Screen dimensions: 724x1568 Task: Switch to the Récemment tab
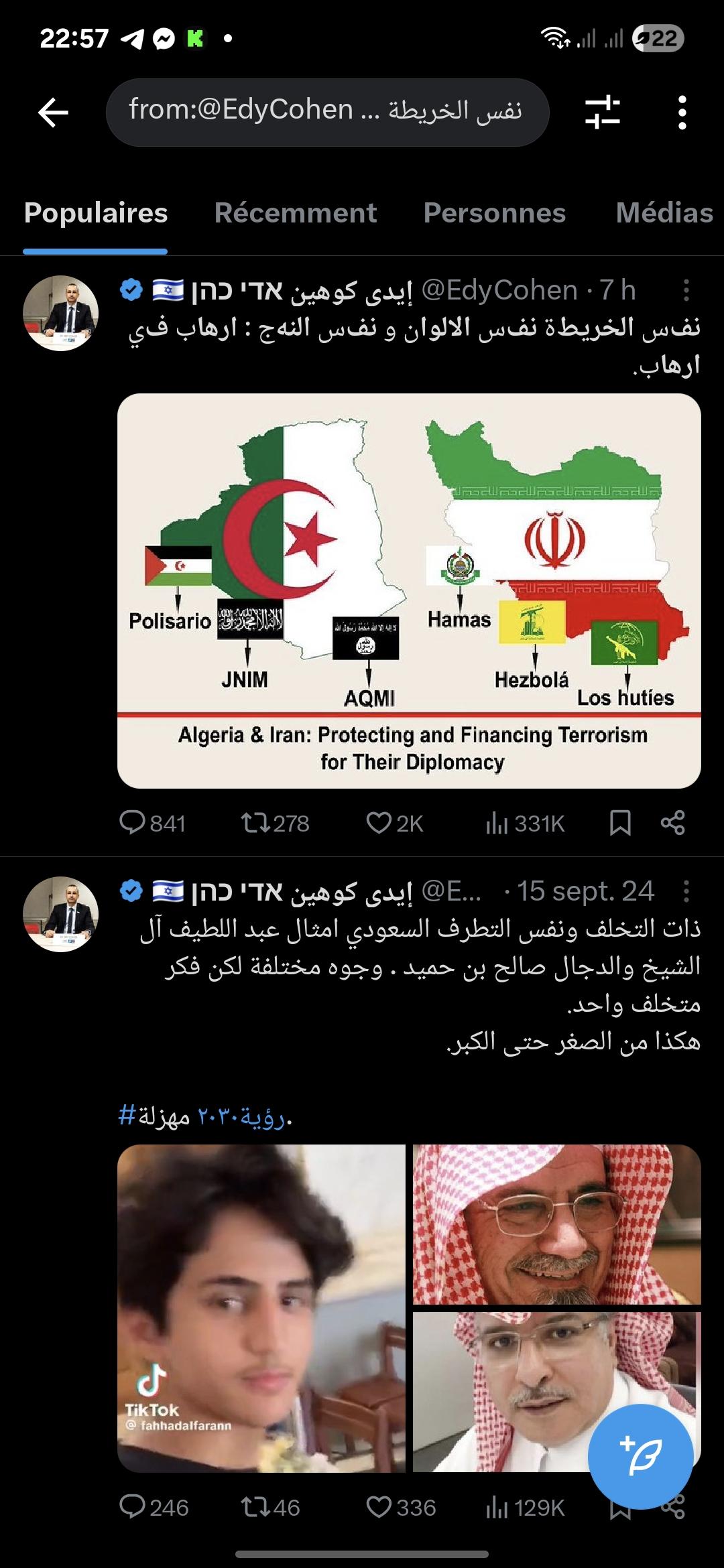point(295,213)
